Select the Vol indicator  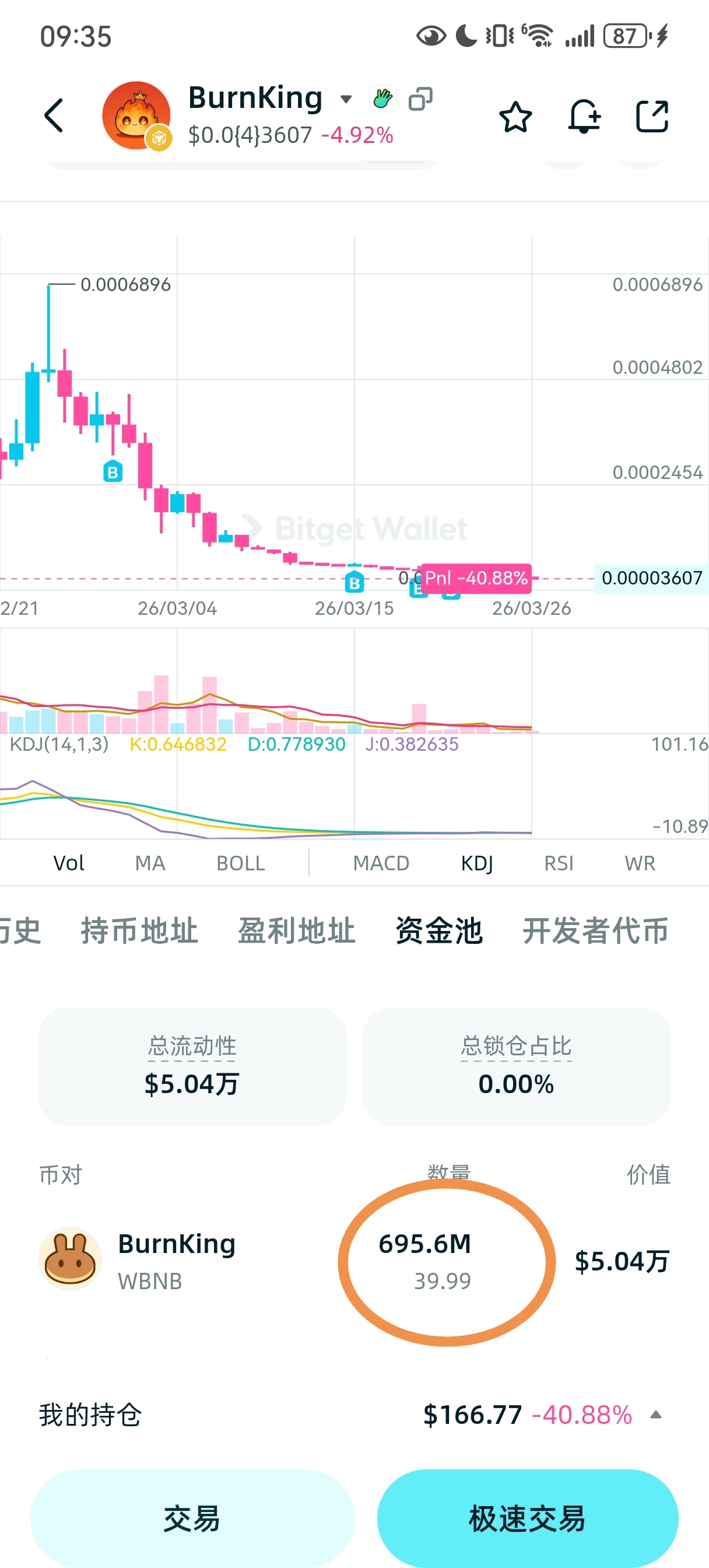69,863
